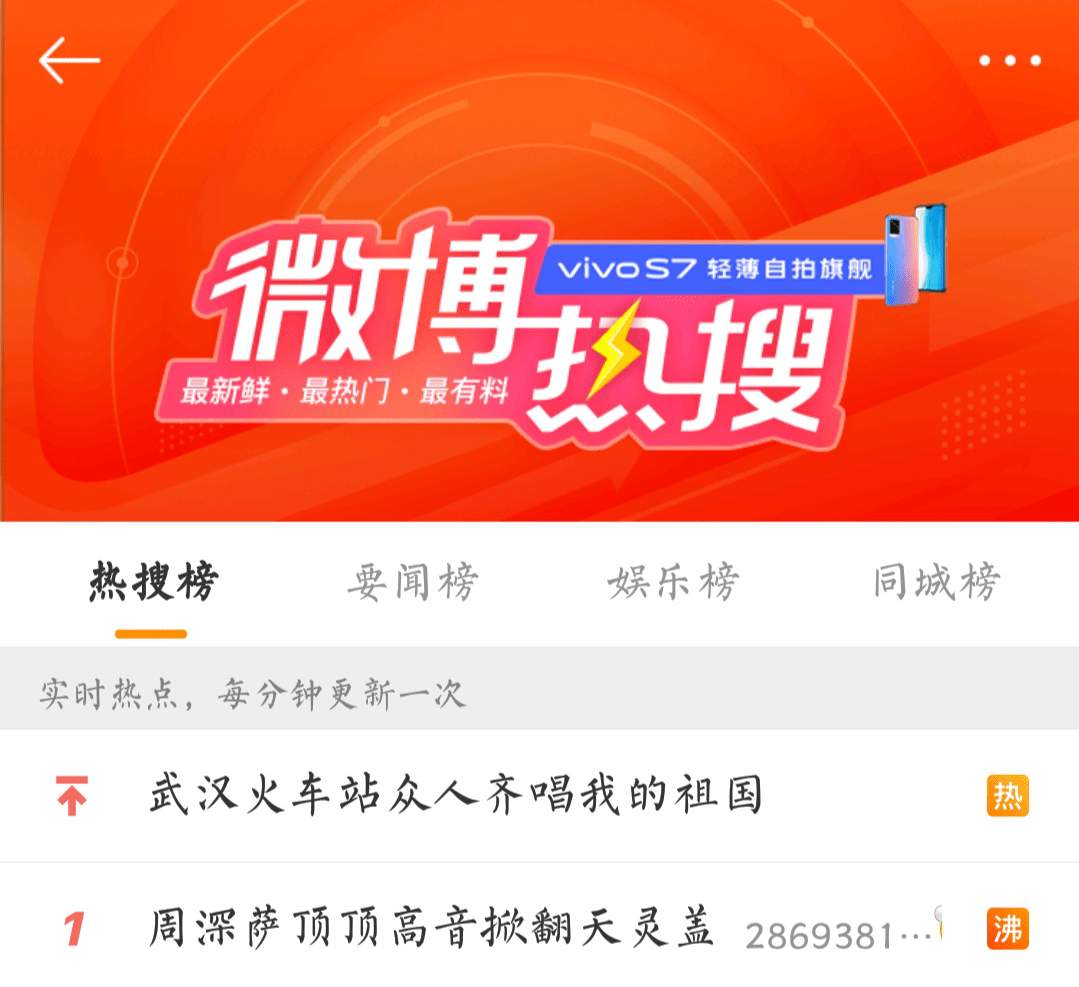Select the 热搜榜 tab

pos(152,581)
